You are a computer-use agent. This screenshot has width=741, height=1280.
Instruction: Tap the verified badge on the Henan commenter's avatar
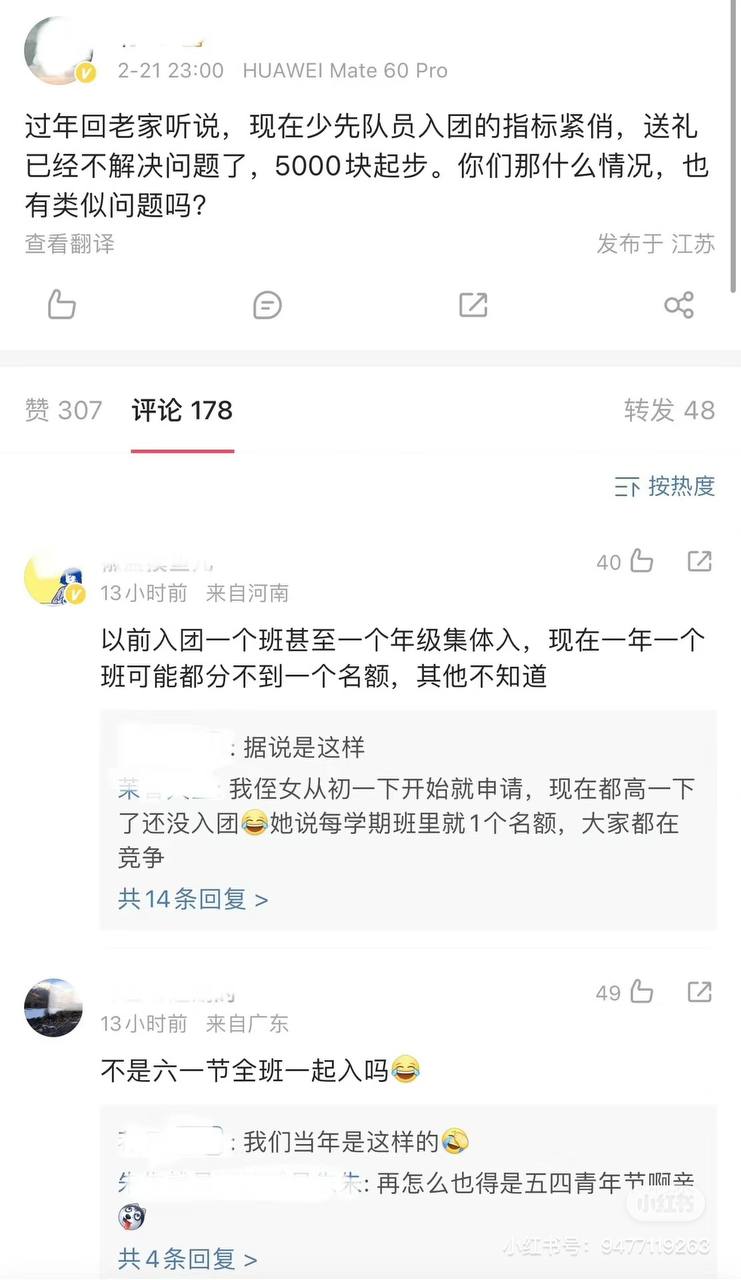[74, 592]
